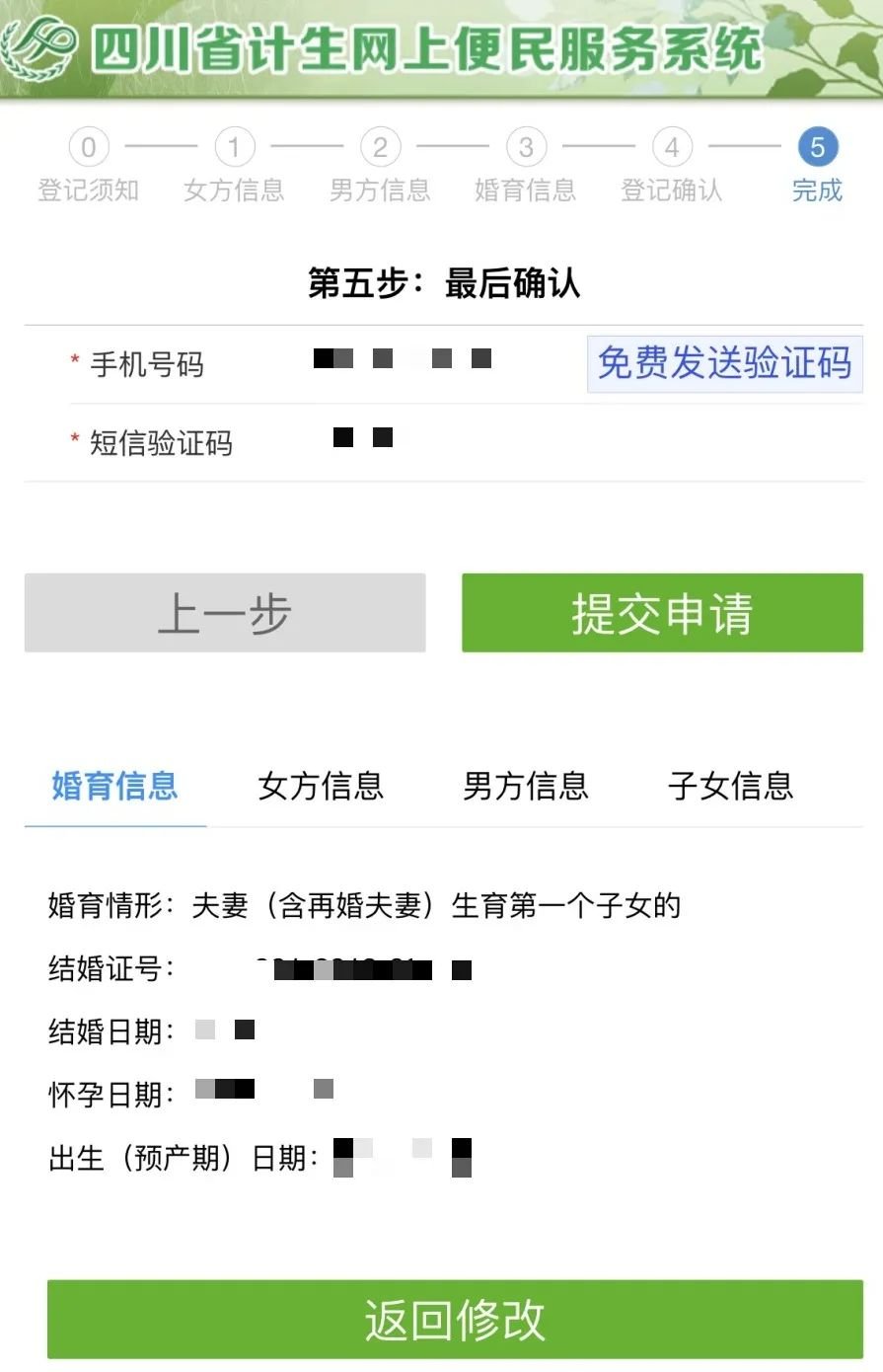Tap 返回修改 to edit the details
This screenshot has width=883, height=1372.
point(455,1320)
